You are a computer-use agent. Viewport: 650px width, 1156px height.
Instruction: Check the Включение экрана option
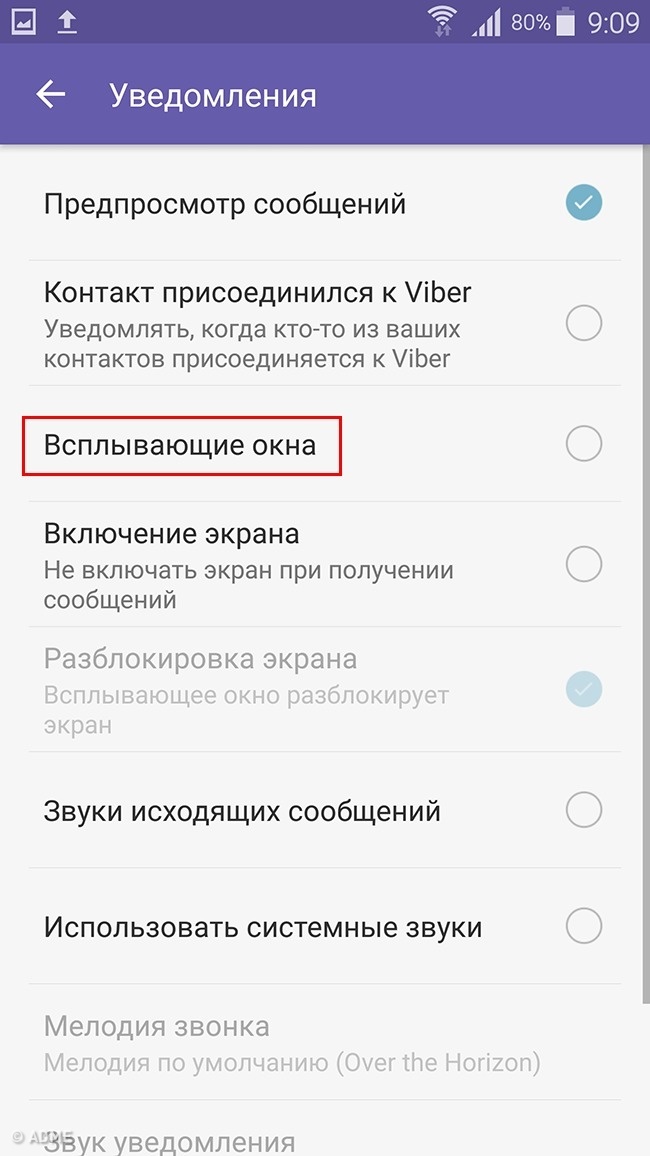[584, 564]
